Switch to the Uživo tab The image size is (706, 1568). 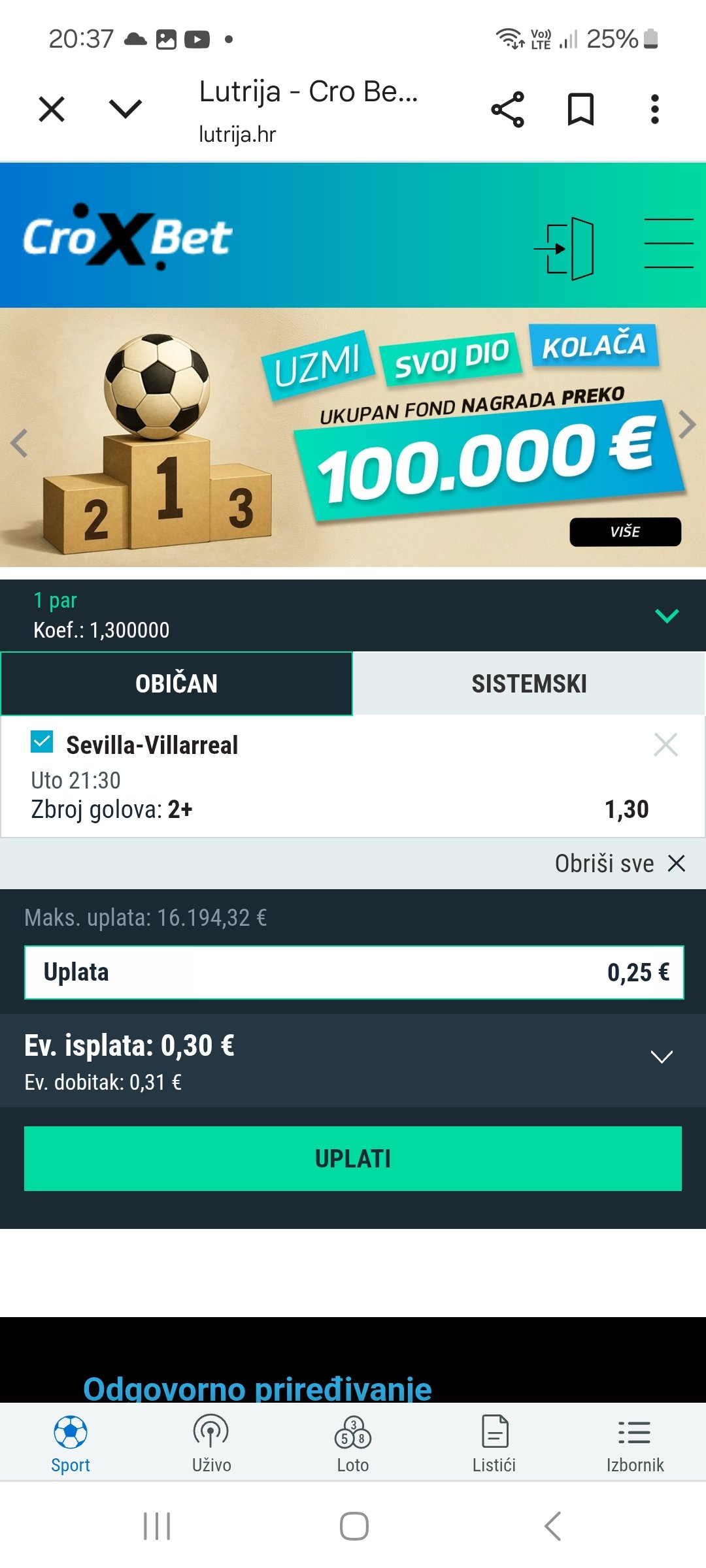click(x=211, y=1443)
